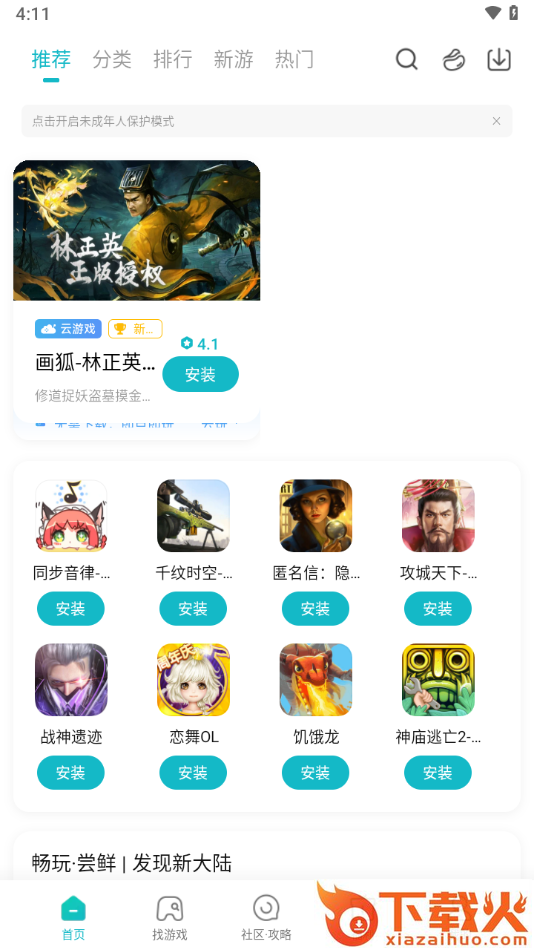
Task: Switch to the 热门 tab
Action: pos(294,59)
